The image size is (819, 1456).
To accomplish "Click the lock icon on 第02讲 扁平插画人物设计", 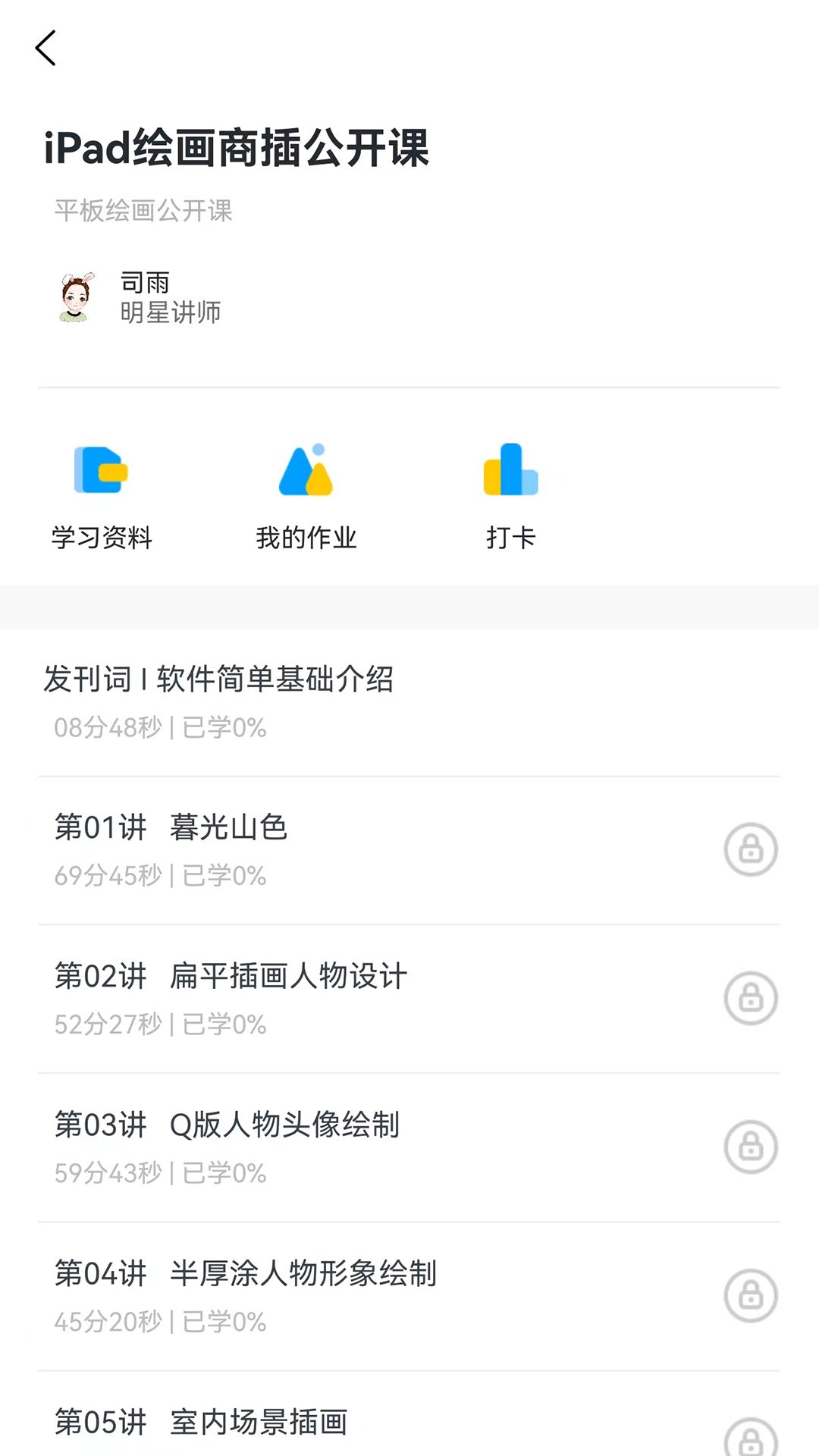I will pyautogui.click(x=751, y=999).
